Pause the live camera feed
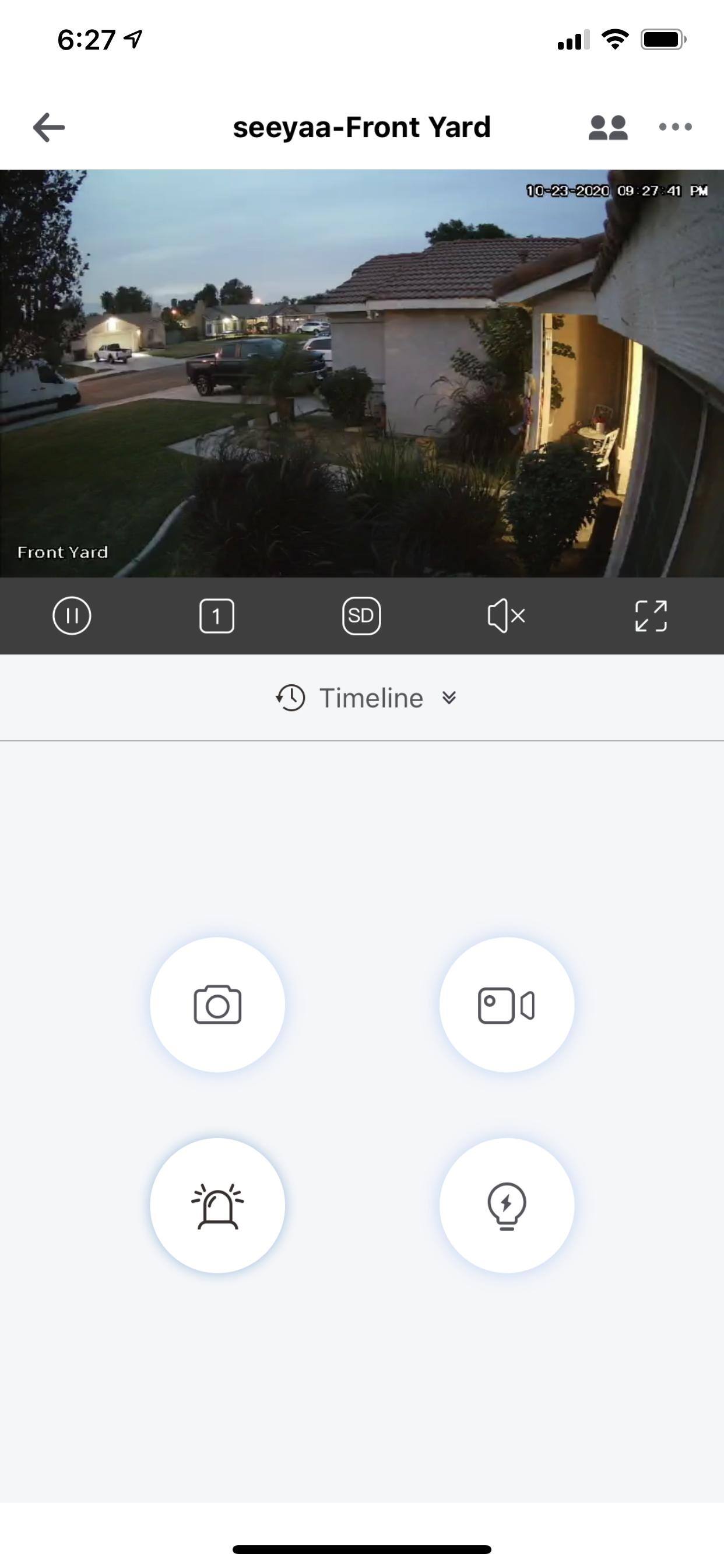The height and width of the screenshot is (1568, 724). 72,615
